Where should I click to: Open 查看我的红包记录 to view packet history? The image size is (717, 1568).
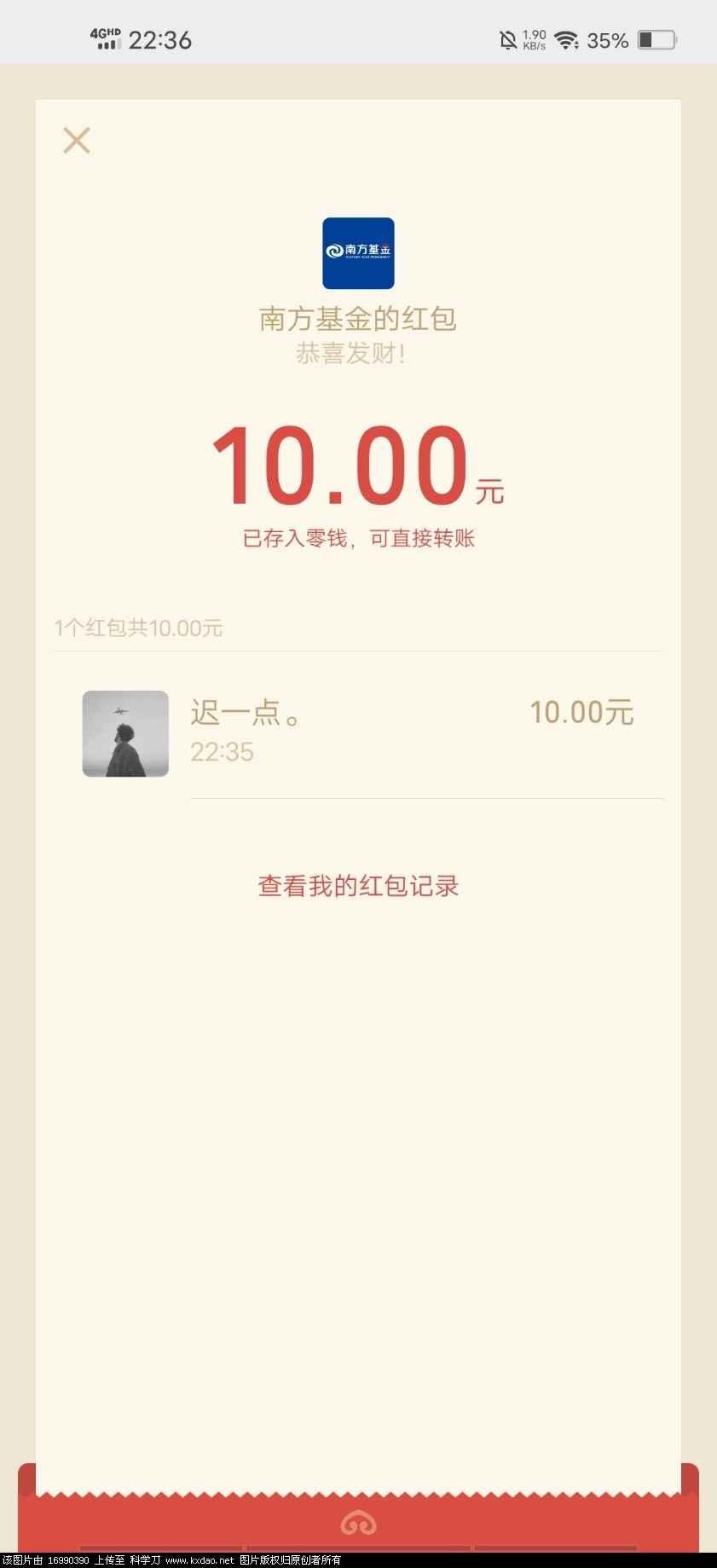pyautogui.click(x=358, y=886)
